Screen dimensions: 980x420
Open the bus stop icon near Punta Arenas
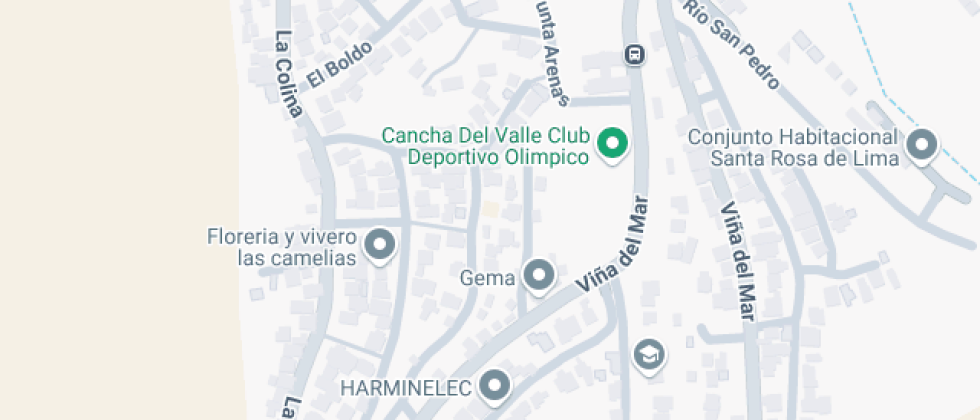pos(633,54)
